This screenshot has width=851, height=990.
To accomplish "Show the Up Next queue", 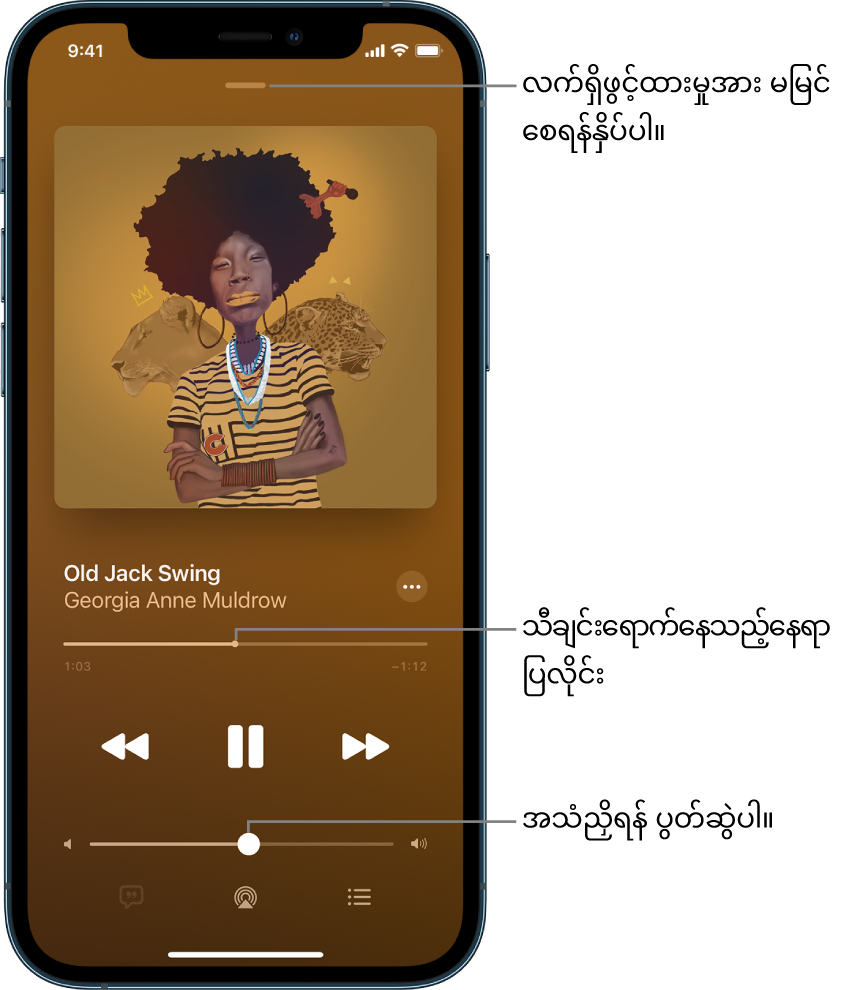I will click(359, 897).
